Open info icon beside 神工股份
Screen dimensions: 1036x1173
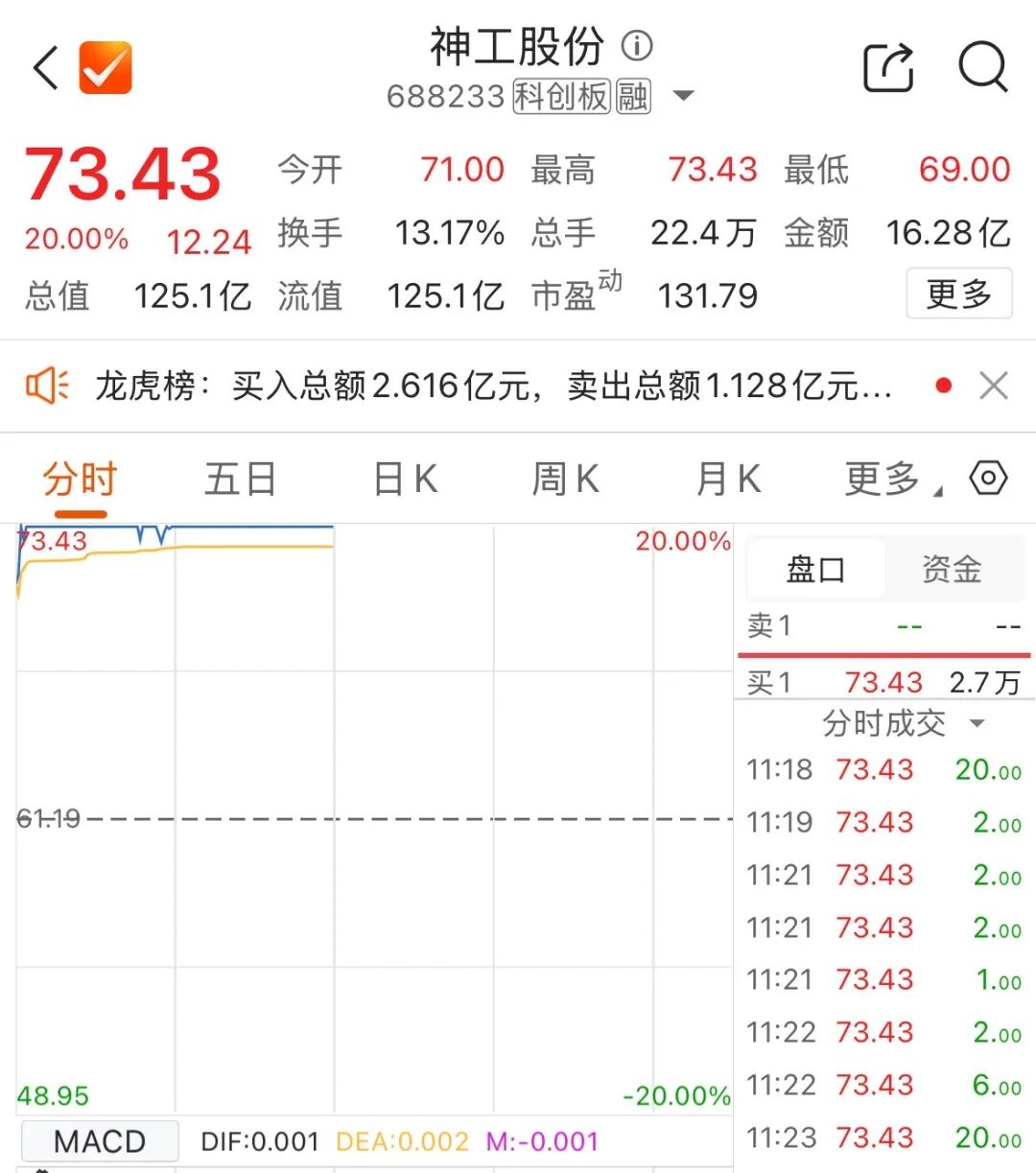click(637, 45)
